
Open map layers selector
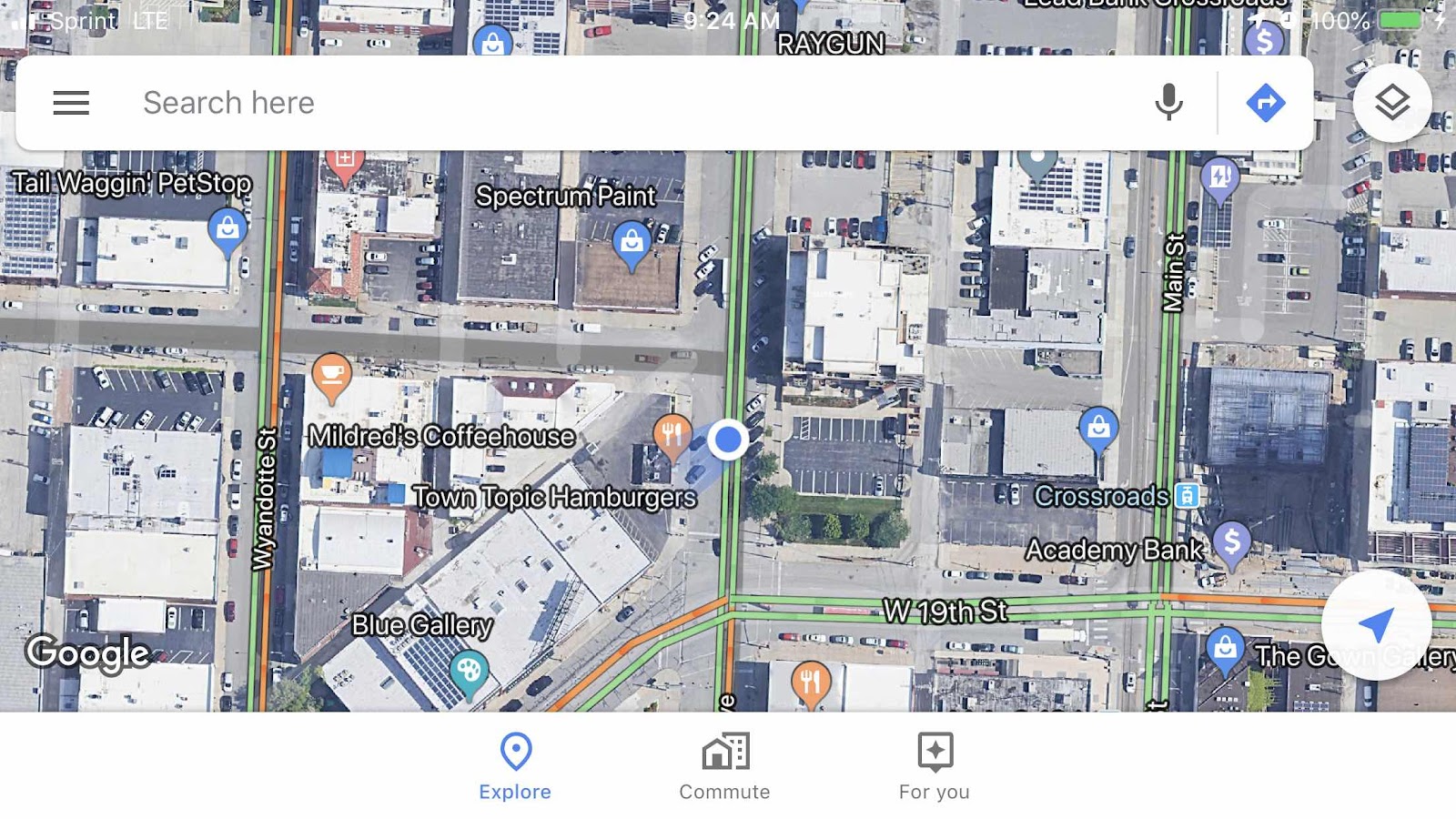[x=1391, y=103]
